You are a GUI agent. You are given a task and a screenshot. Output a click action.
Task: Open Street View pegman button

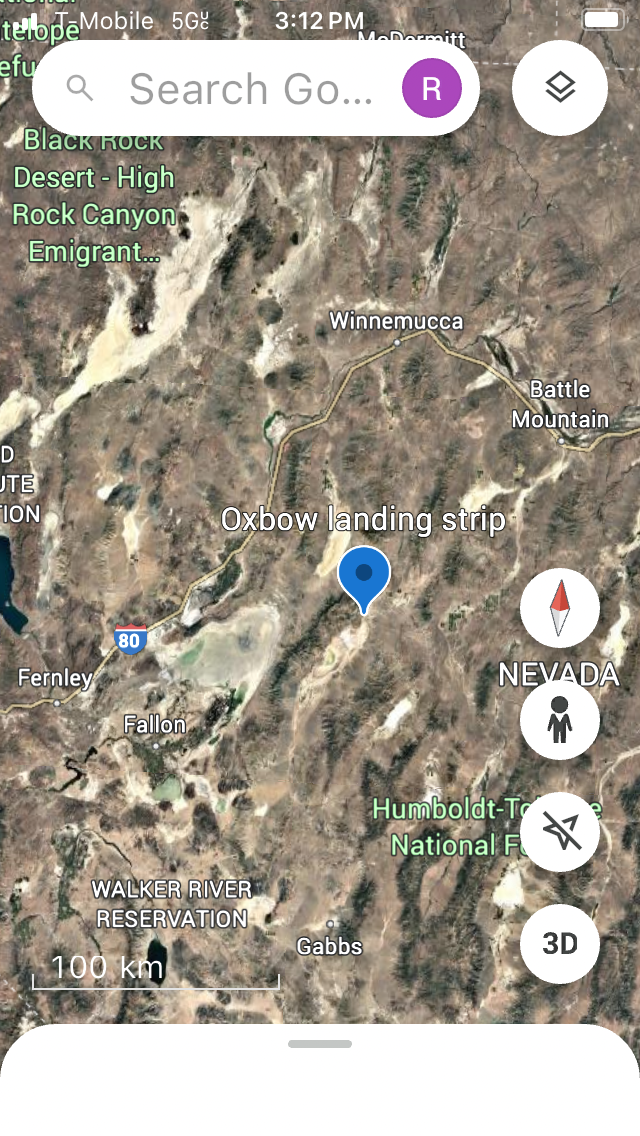(560, 720)
